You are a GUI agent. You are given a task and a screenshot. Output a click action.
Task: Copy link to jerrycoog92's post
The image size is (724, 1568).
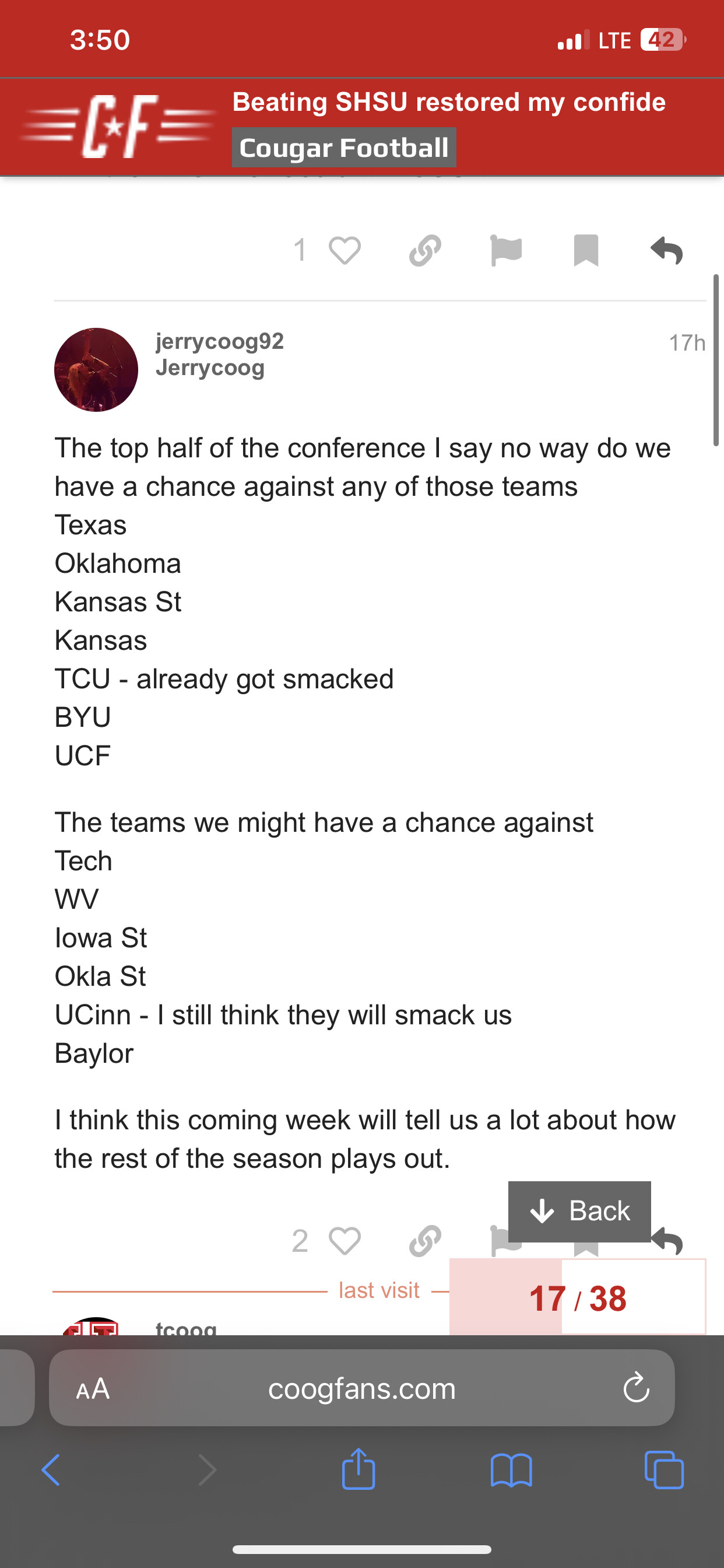point(425,1241)
